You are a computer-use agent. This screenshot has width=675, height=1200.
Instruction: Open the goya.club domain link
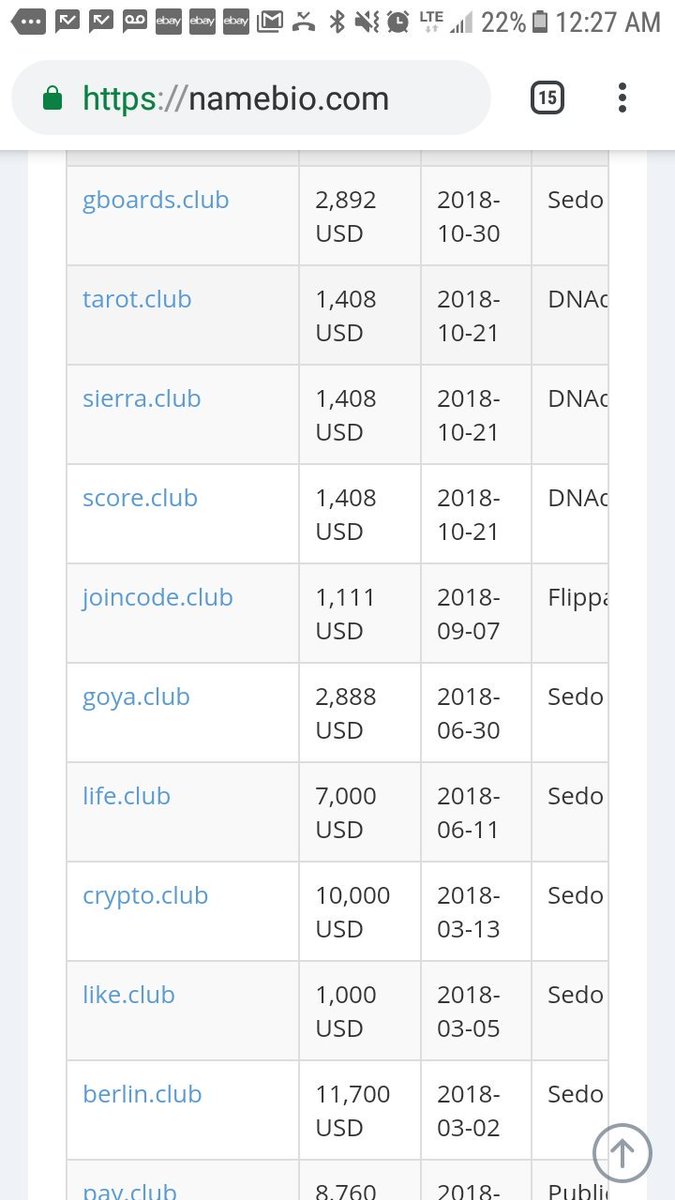(136, 697)
